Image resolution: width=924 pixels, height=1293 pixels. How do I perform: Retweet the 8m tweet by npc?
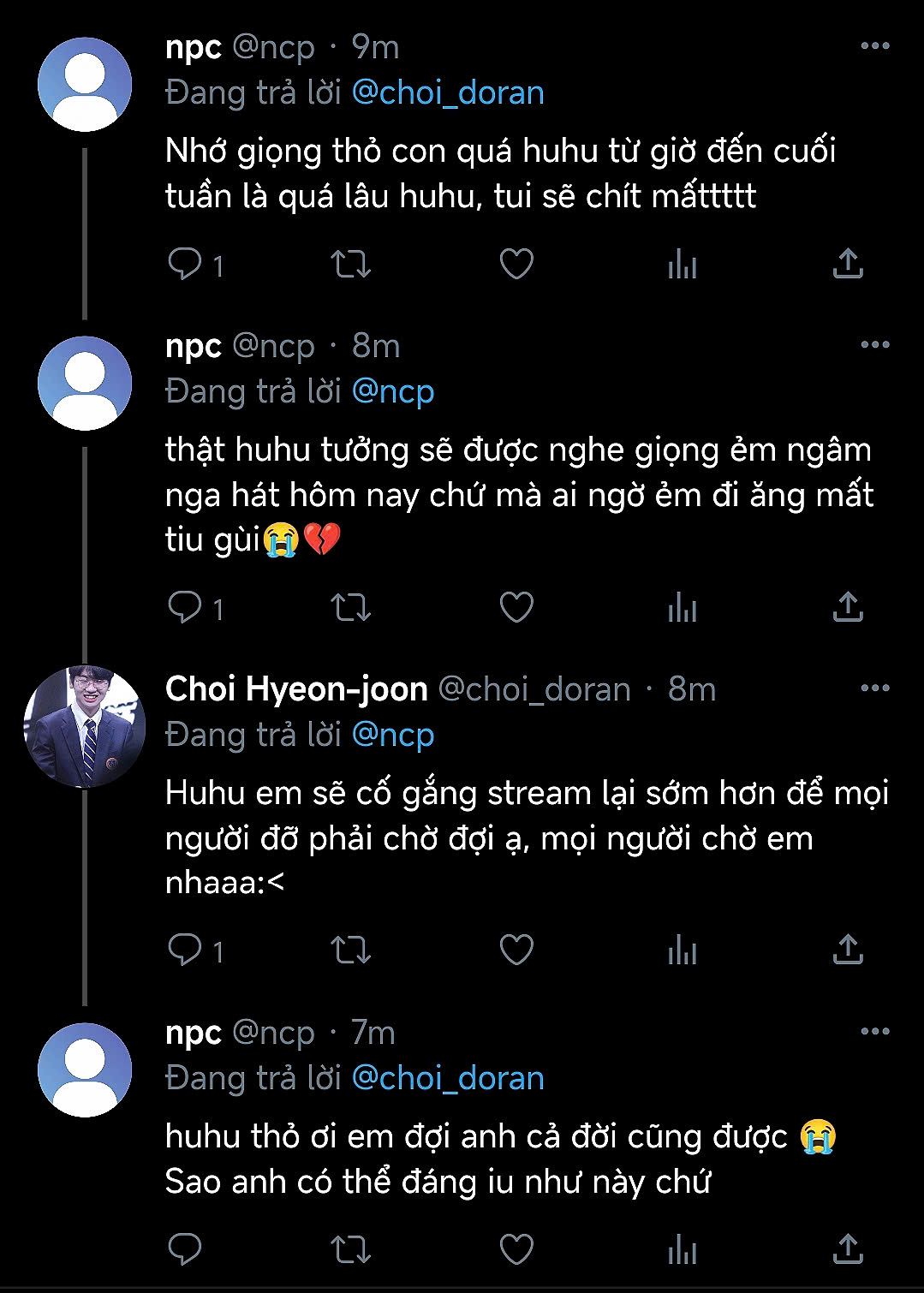[x=351, y=608]
